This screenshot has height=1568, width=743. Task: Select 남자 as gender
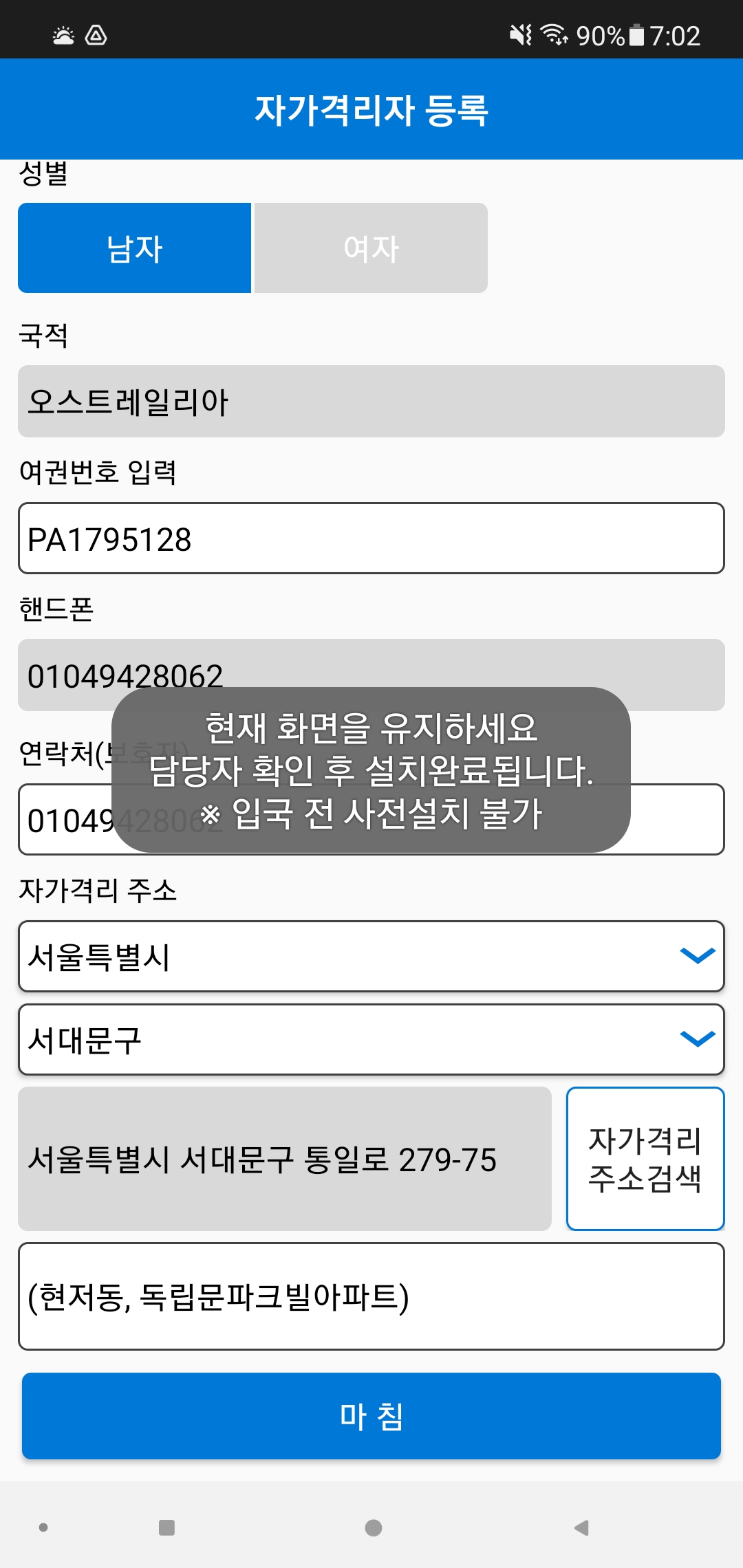click(134, 248)
